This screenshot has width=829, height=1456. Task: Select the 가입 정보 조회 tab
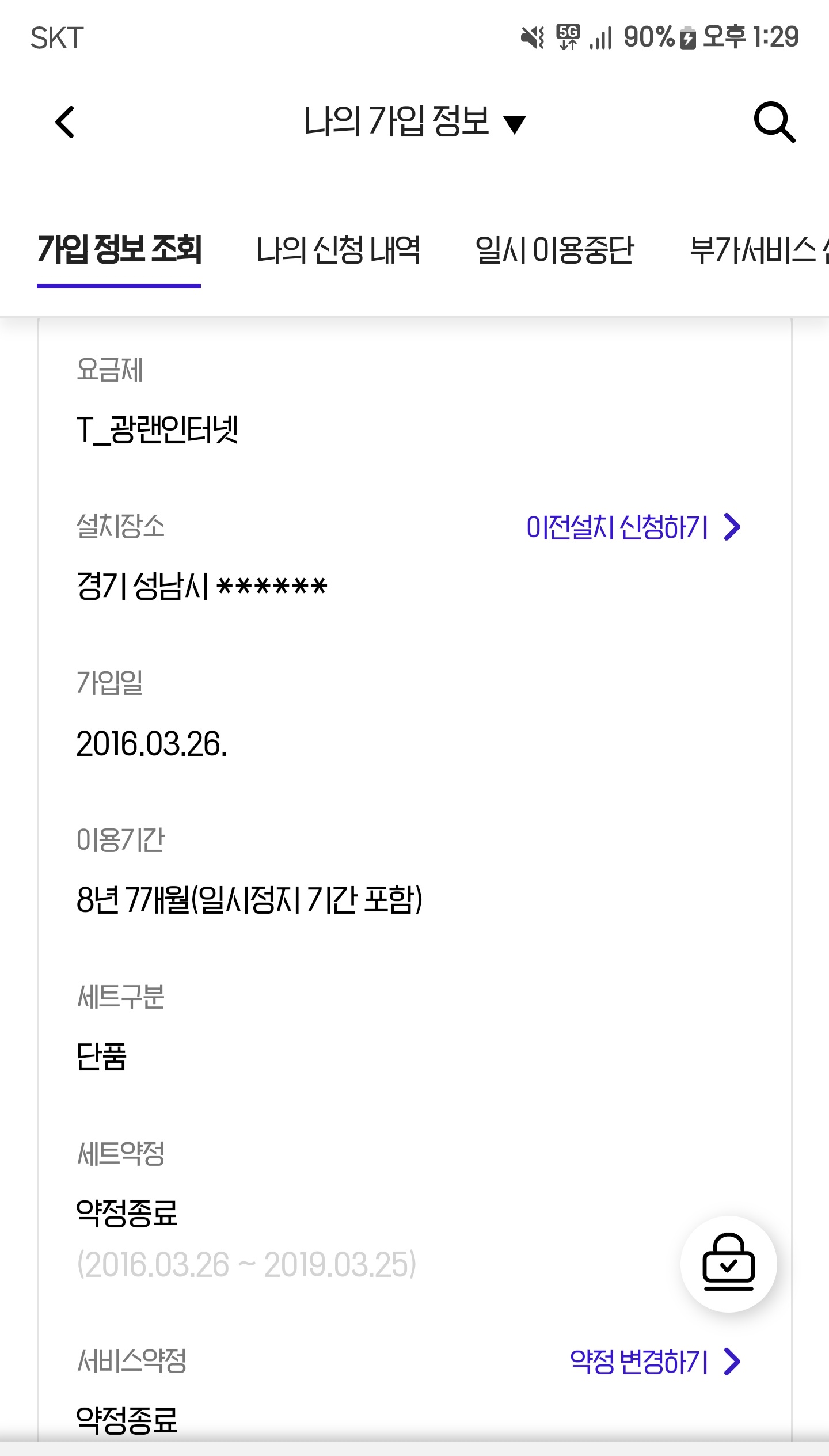pos(119,250)
